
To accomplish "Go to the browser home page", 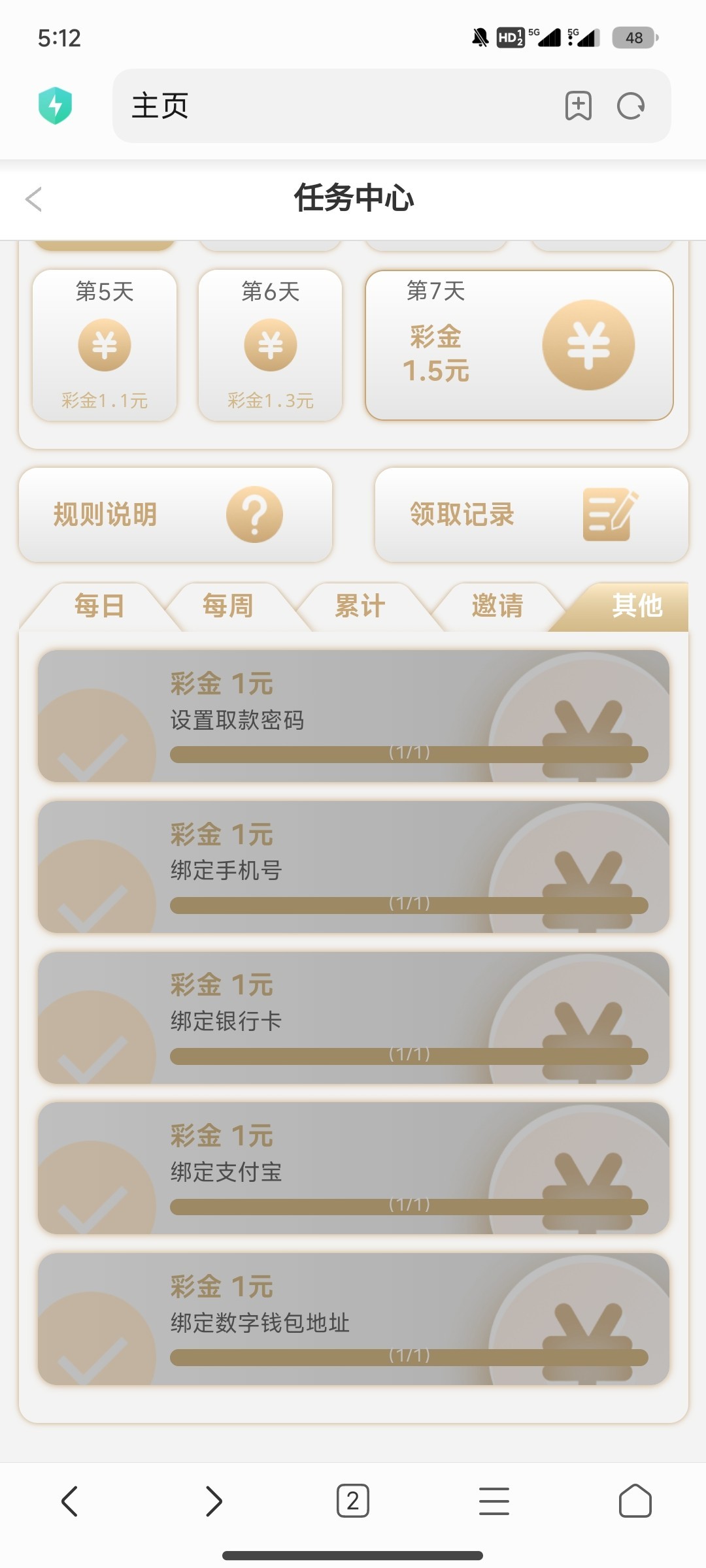I will point(635,1501).
